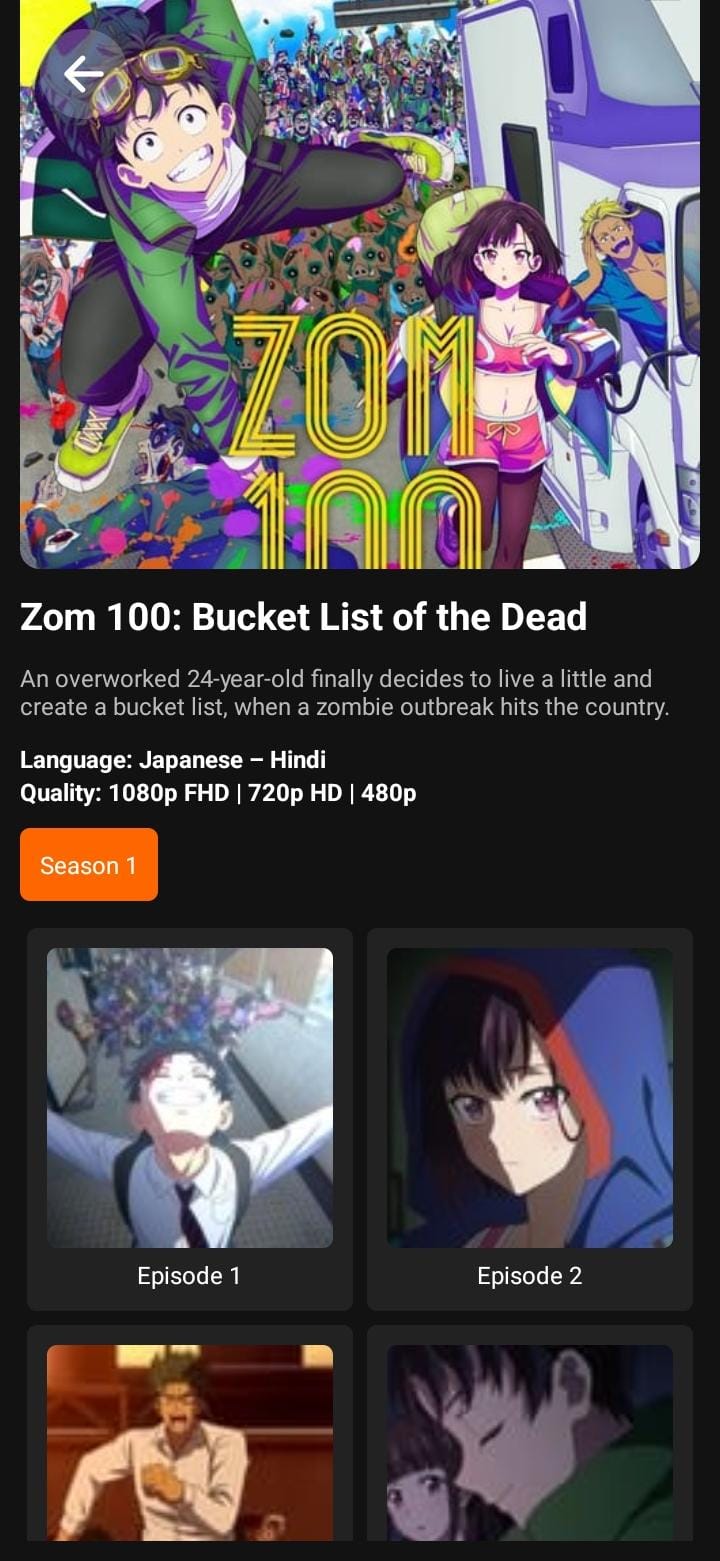Select the Season 1 button
Screen dimensions: 720x1561
tap(89, 865)
